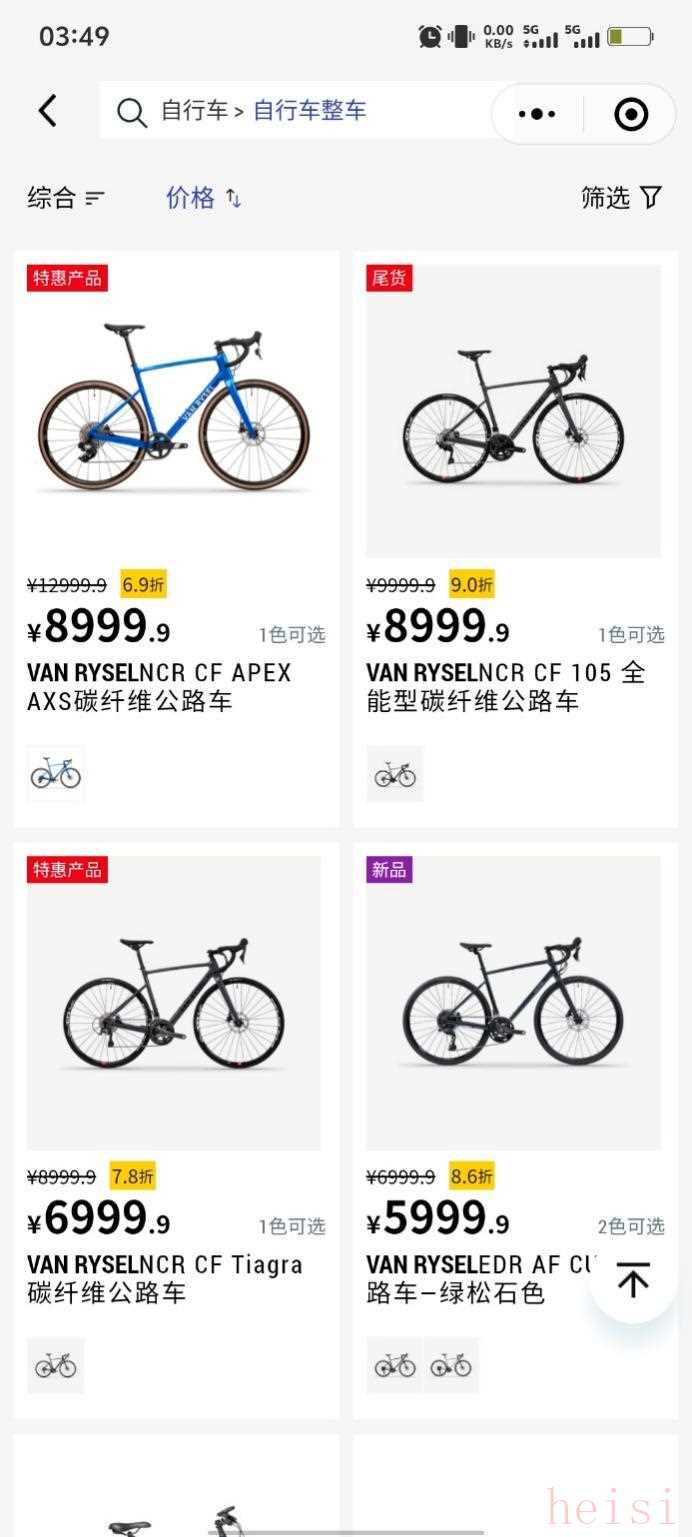Viewport: 692px width, 1537px height.
Task: Select the second color swatch under EDR AF
Action: coord(451,1365)
